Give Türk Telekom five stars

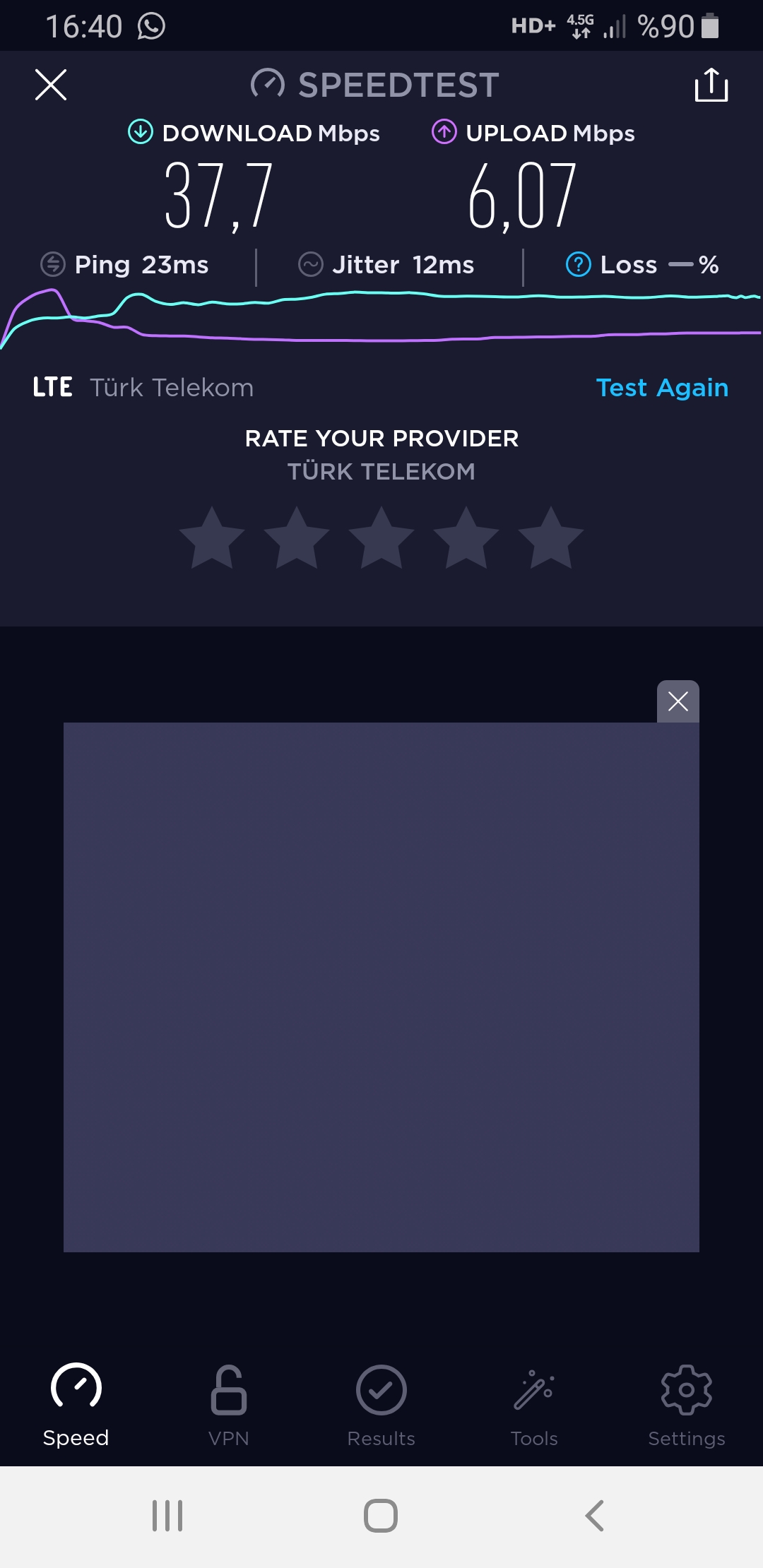[x=551, y=538]
